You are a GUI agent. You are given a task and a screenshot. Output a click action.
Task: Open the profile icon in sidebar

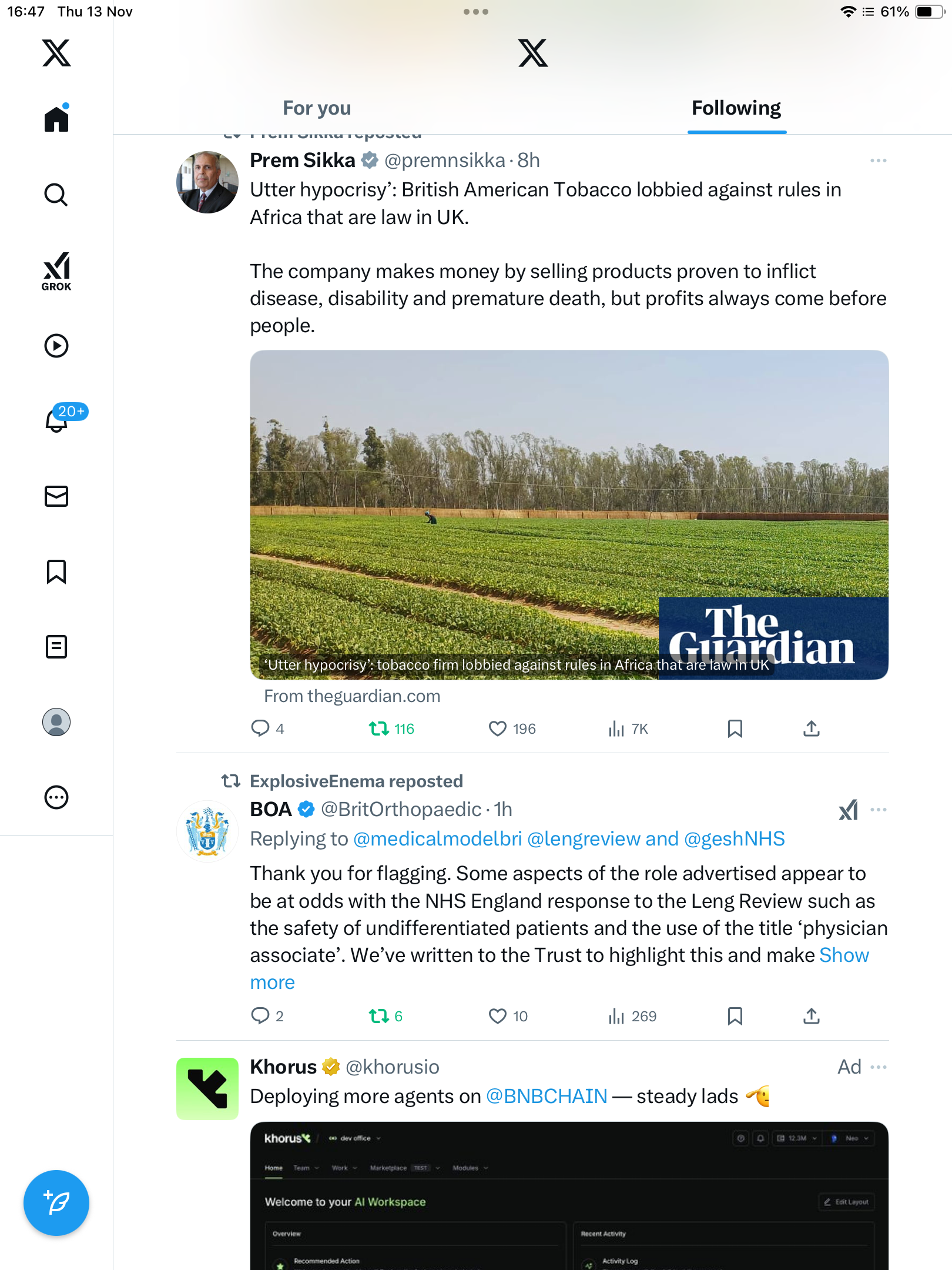(56, 722)
